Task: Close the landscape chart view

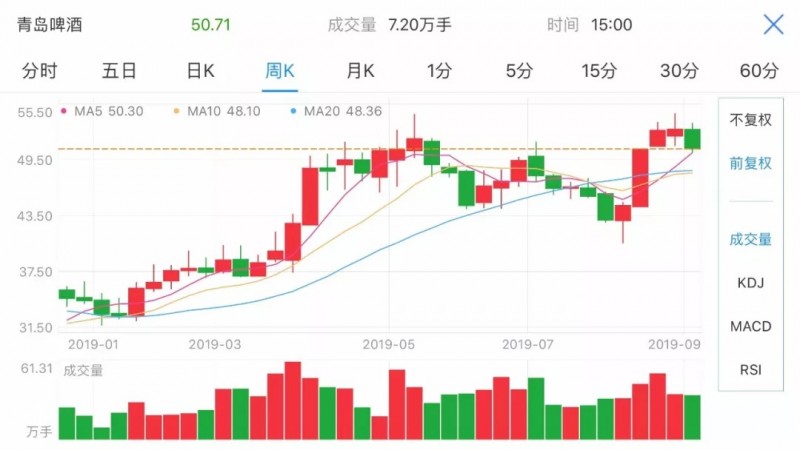Action: (773, 24)
